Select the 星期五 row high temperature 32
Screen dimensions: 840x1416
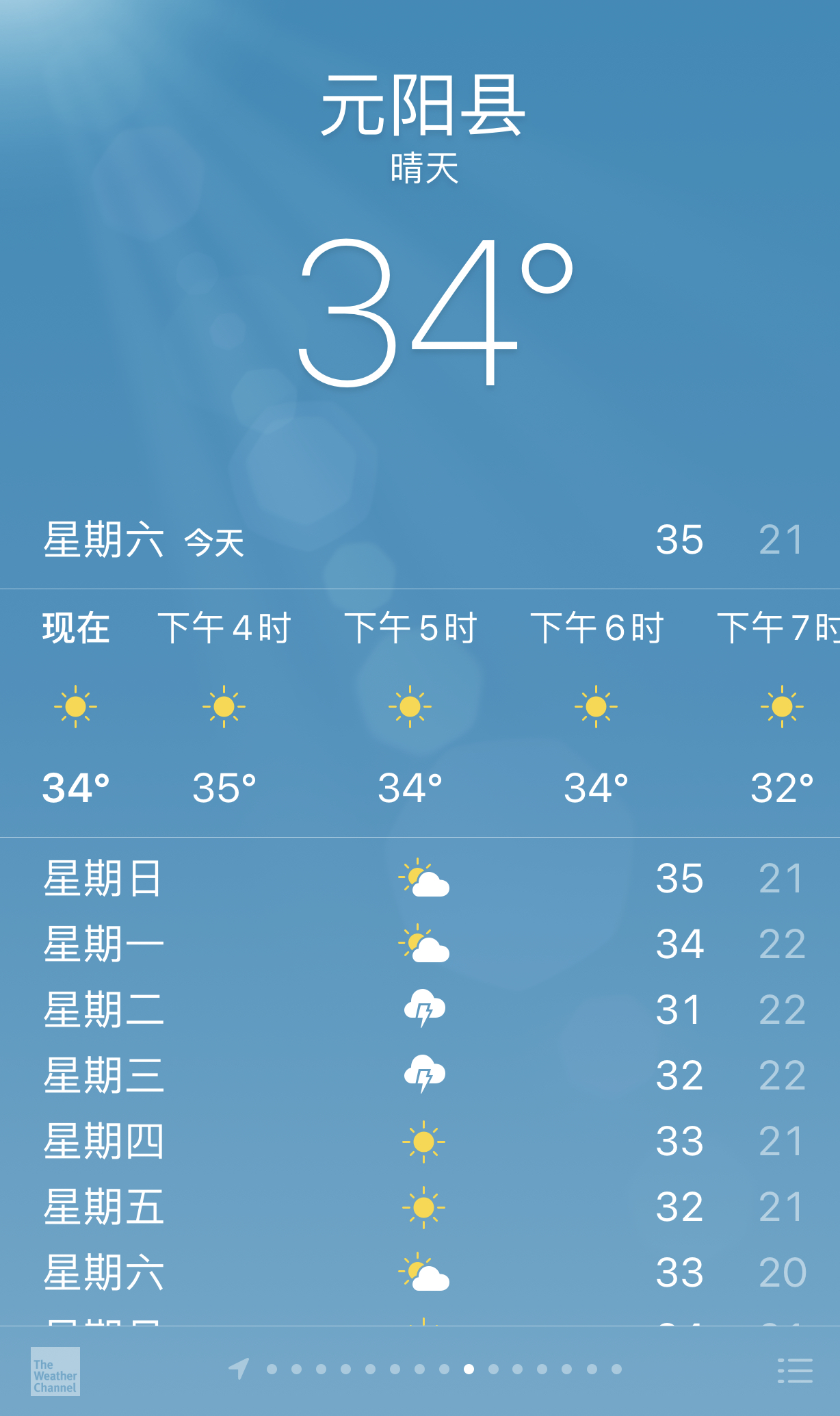(680, 1207)
